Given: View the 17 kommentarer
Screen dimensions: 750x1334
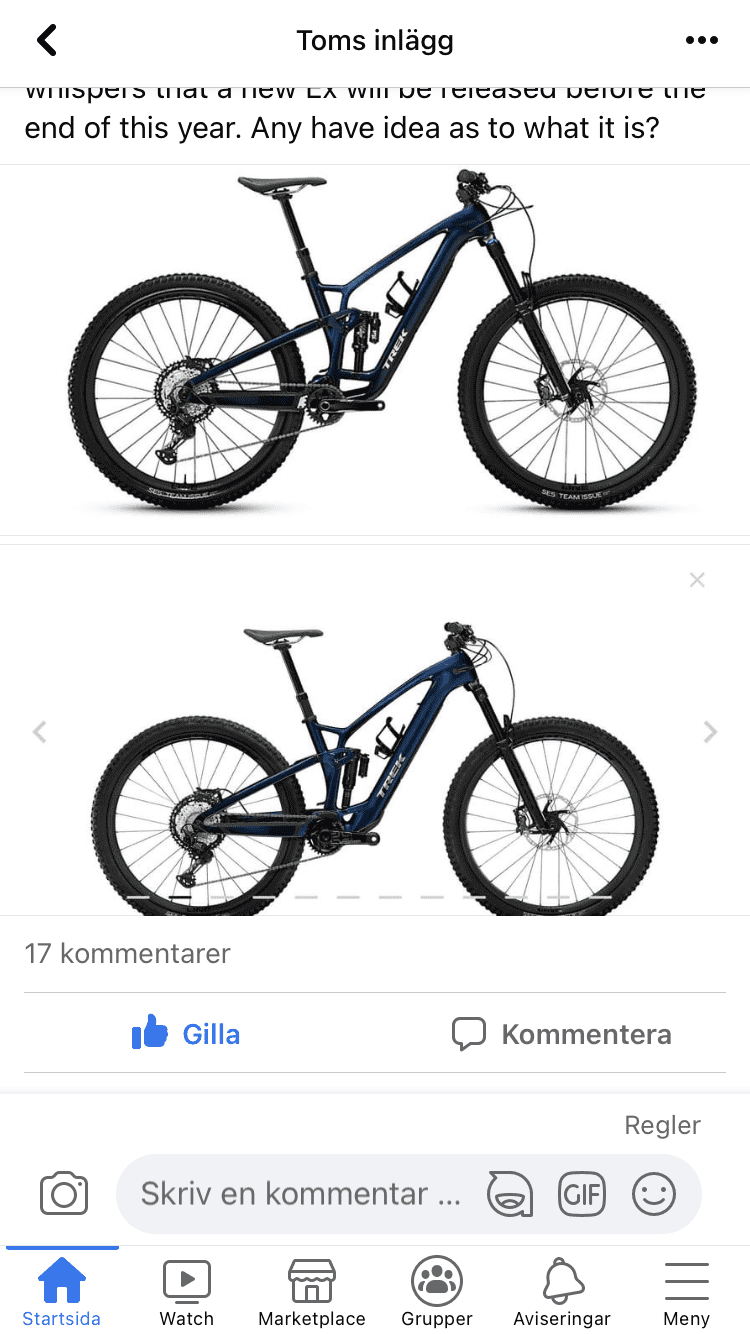Looking at the screenshot, I should (128, 953).
